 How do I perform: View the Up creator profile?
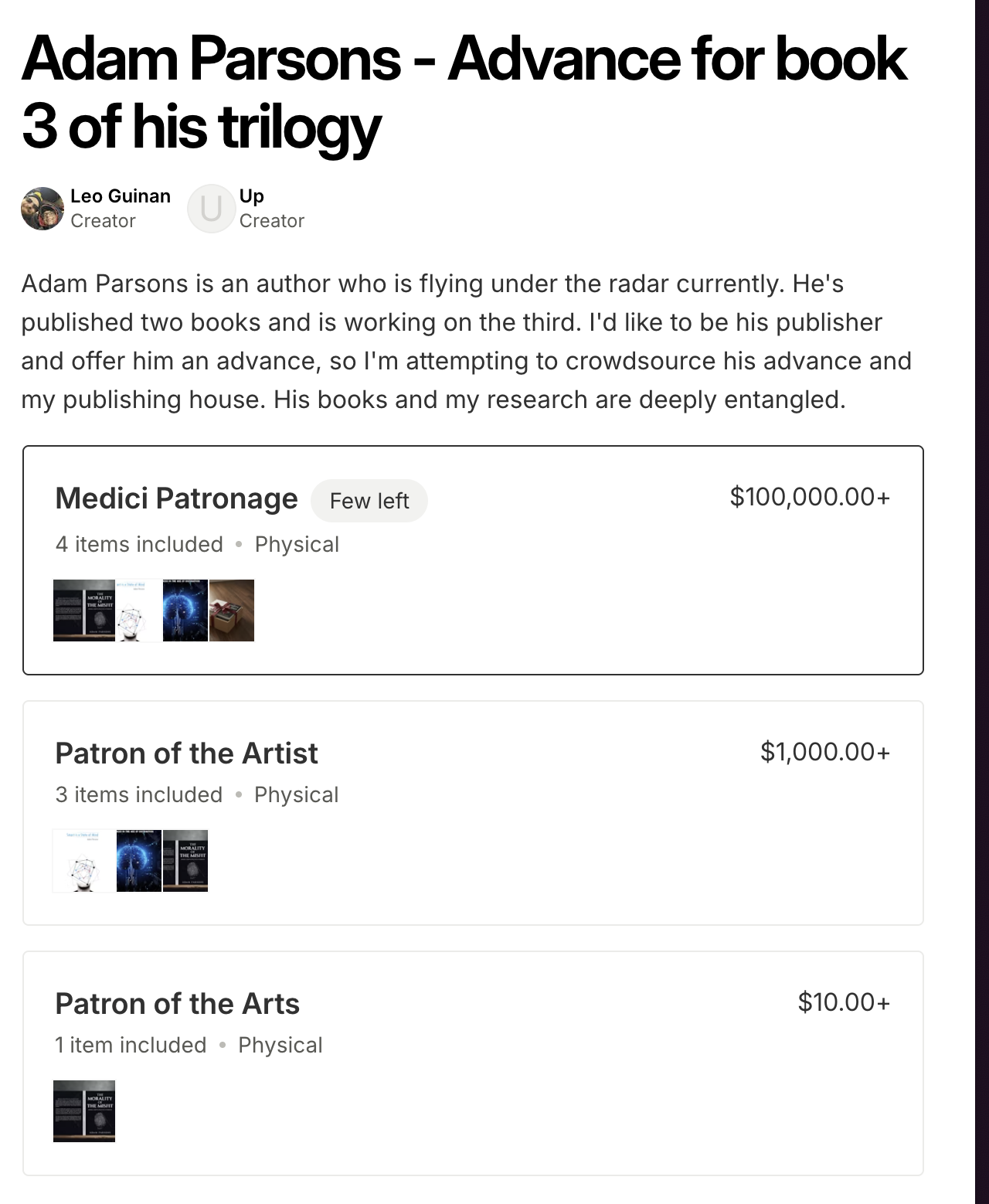click(x=251, y=196)
